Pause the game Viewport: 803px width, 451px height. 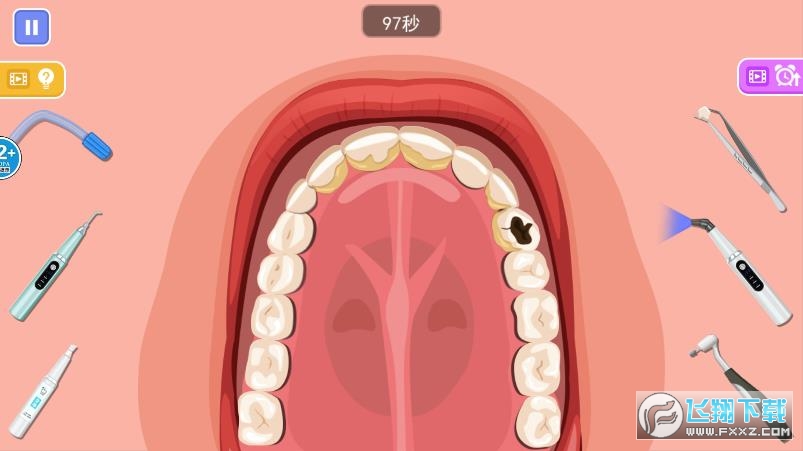click(x=31, y=27)
